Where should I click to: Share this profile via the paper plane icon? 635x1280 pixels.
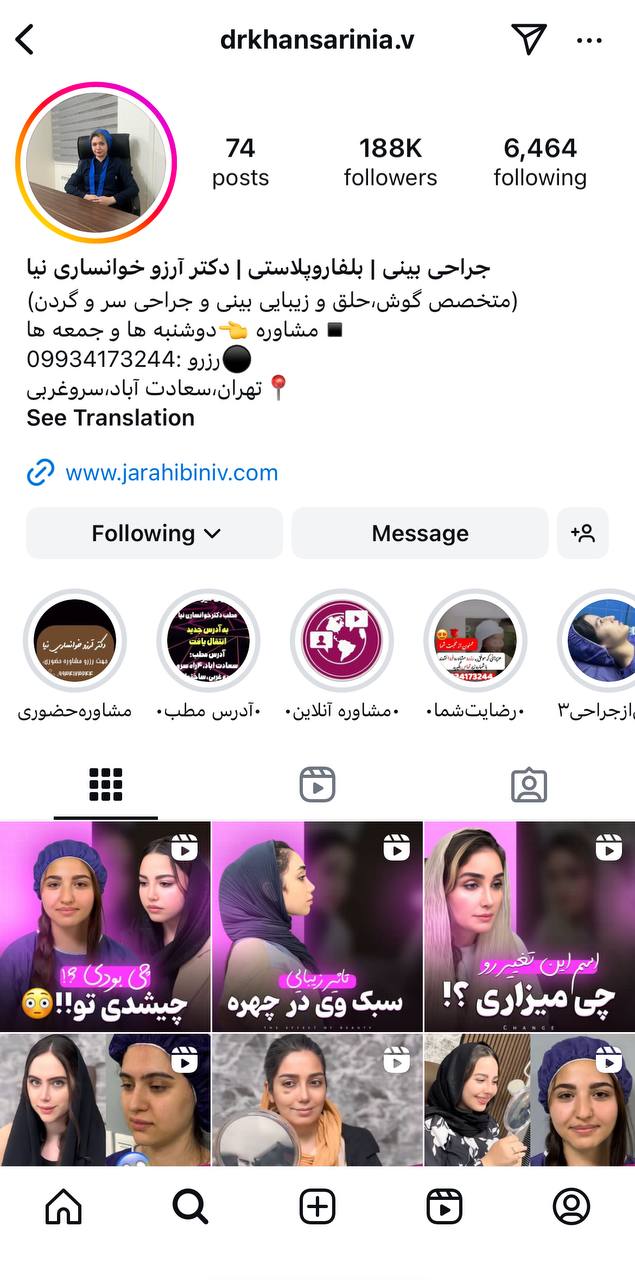pos(529,40)
